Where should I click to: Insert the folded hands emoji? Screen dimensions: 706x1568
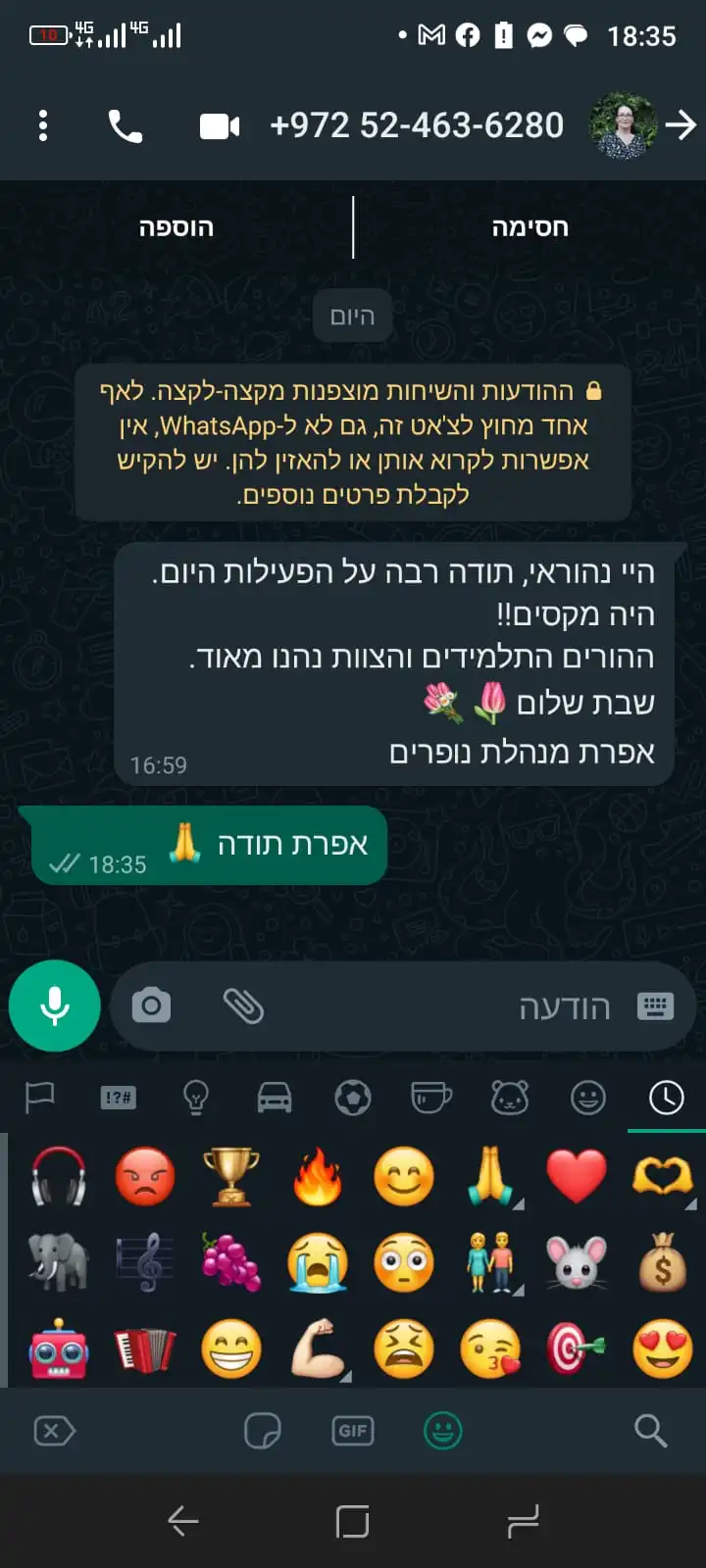point(490,1176)
